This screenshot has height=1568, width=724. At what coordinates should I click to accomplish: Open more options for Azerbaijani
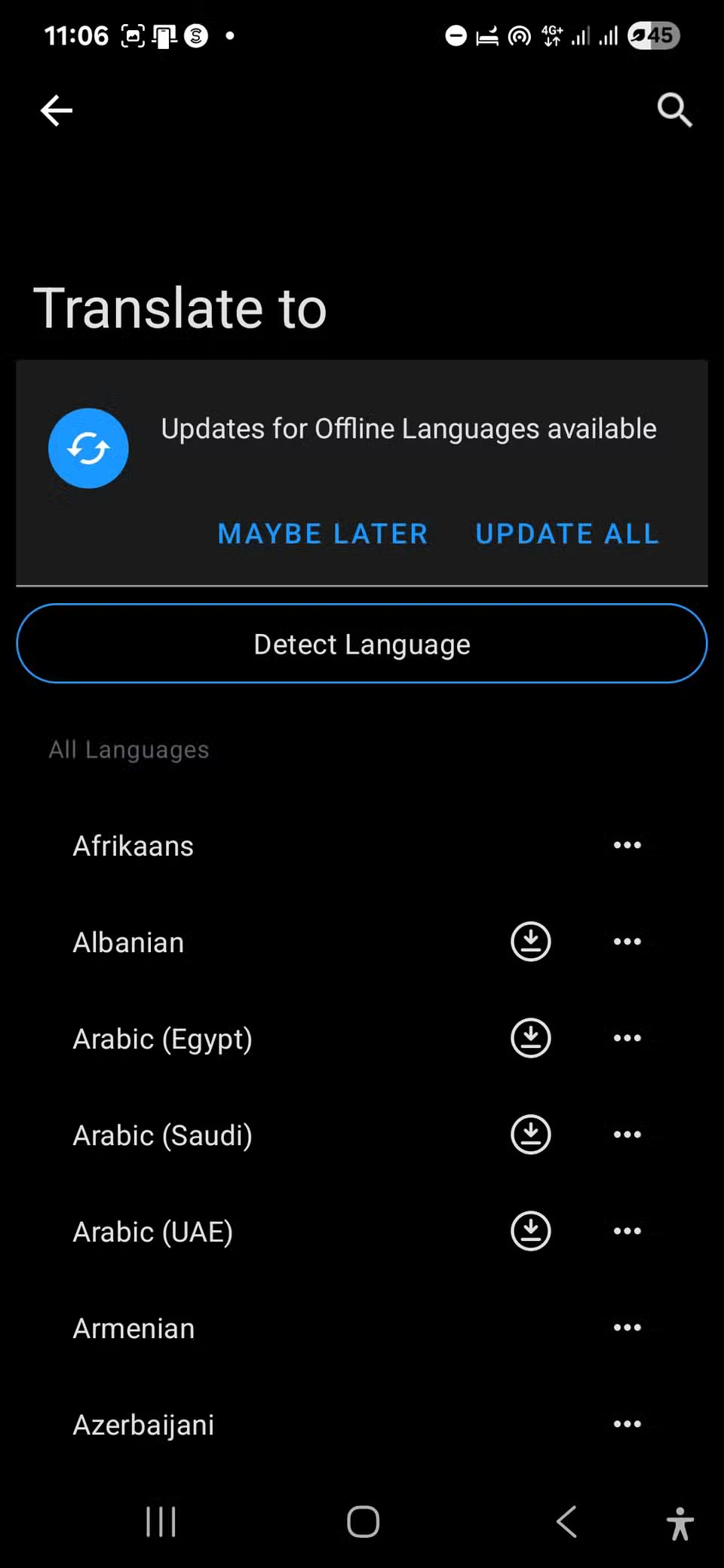pos(627,1424)
